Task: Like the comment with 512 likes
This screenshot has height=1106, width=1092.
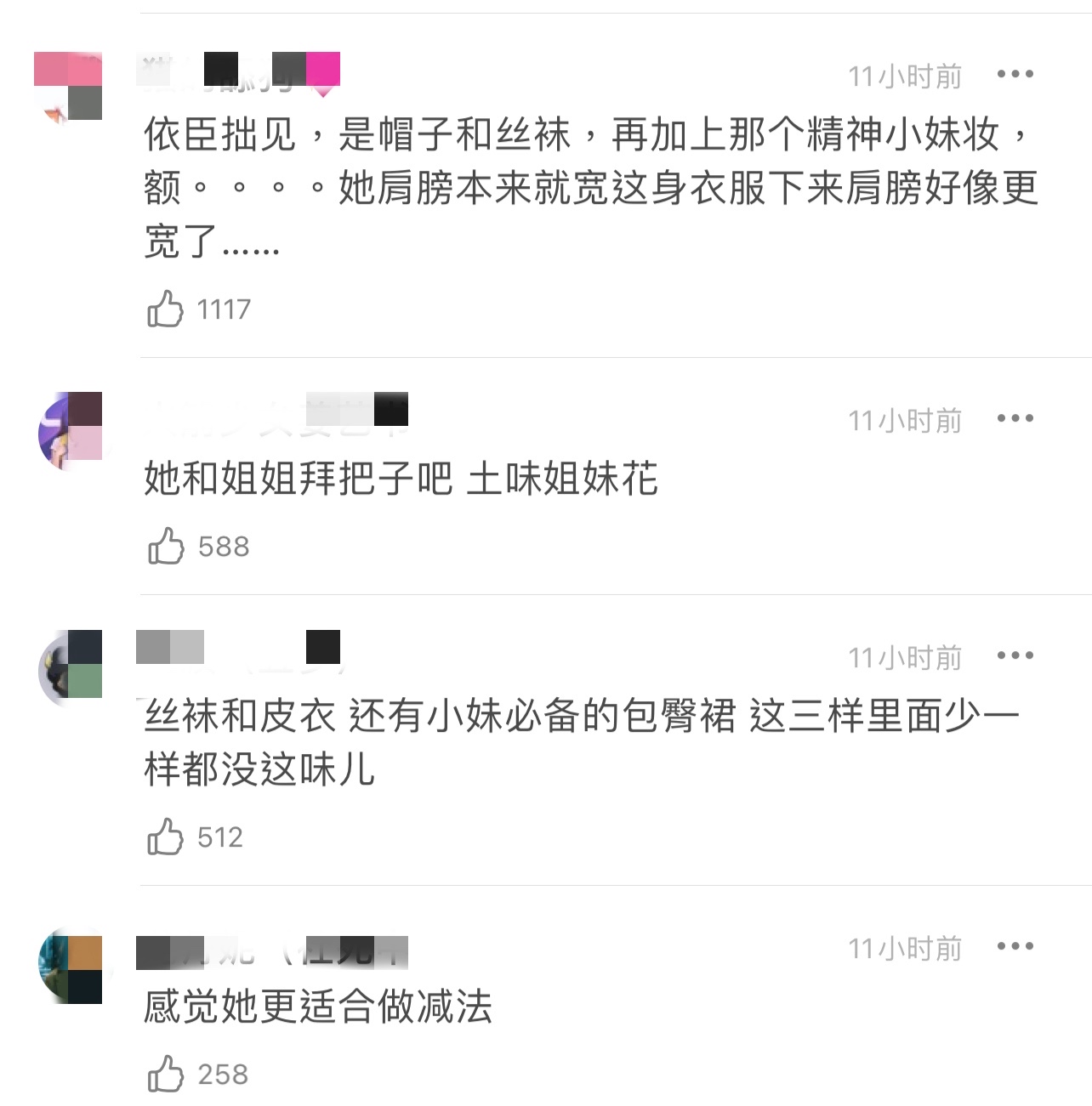Action: click(166, 837)
